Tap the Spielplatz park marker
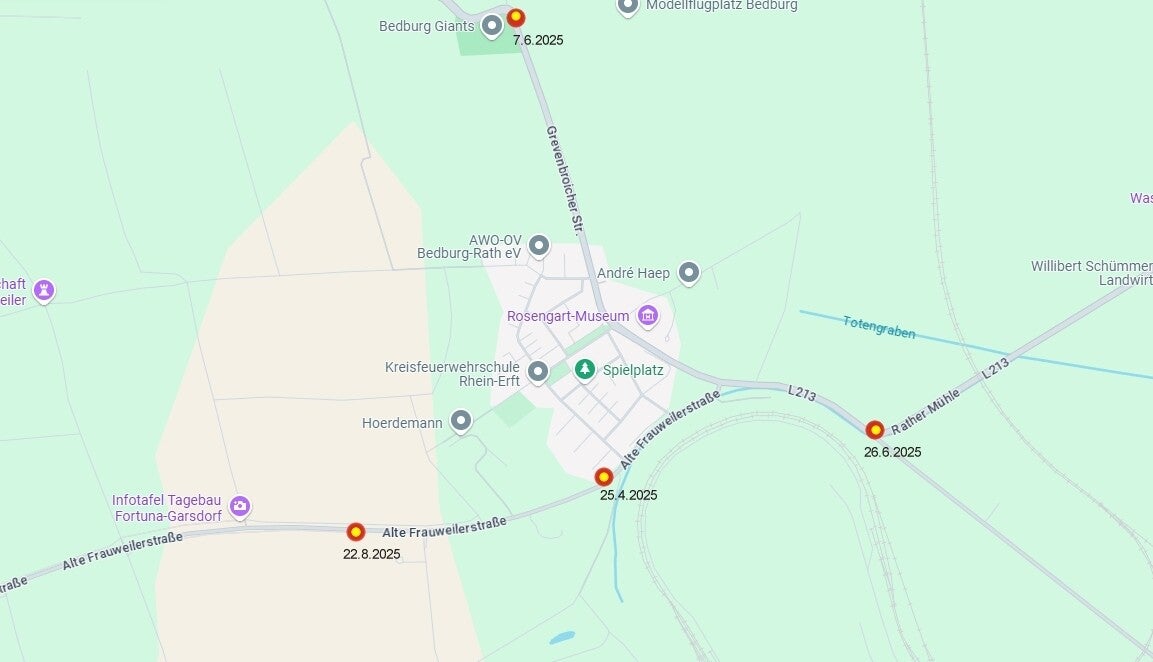Screen dimensions: 1153x662 pyautogui.click(x=585, y=369)
